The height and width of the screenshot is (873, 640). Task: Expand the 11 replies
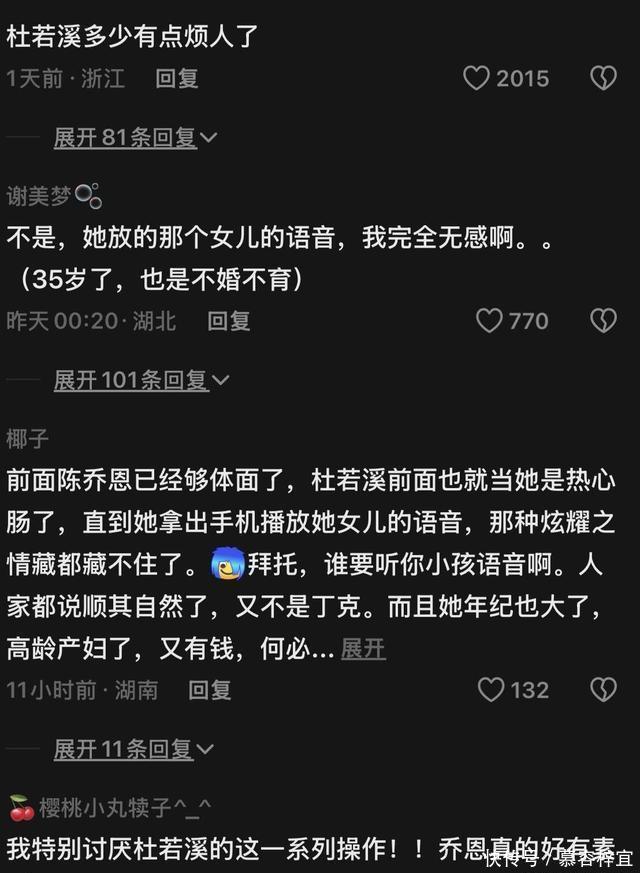[133, 748]
